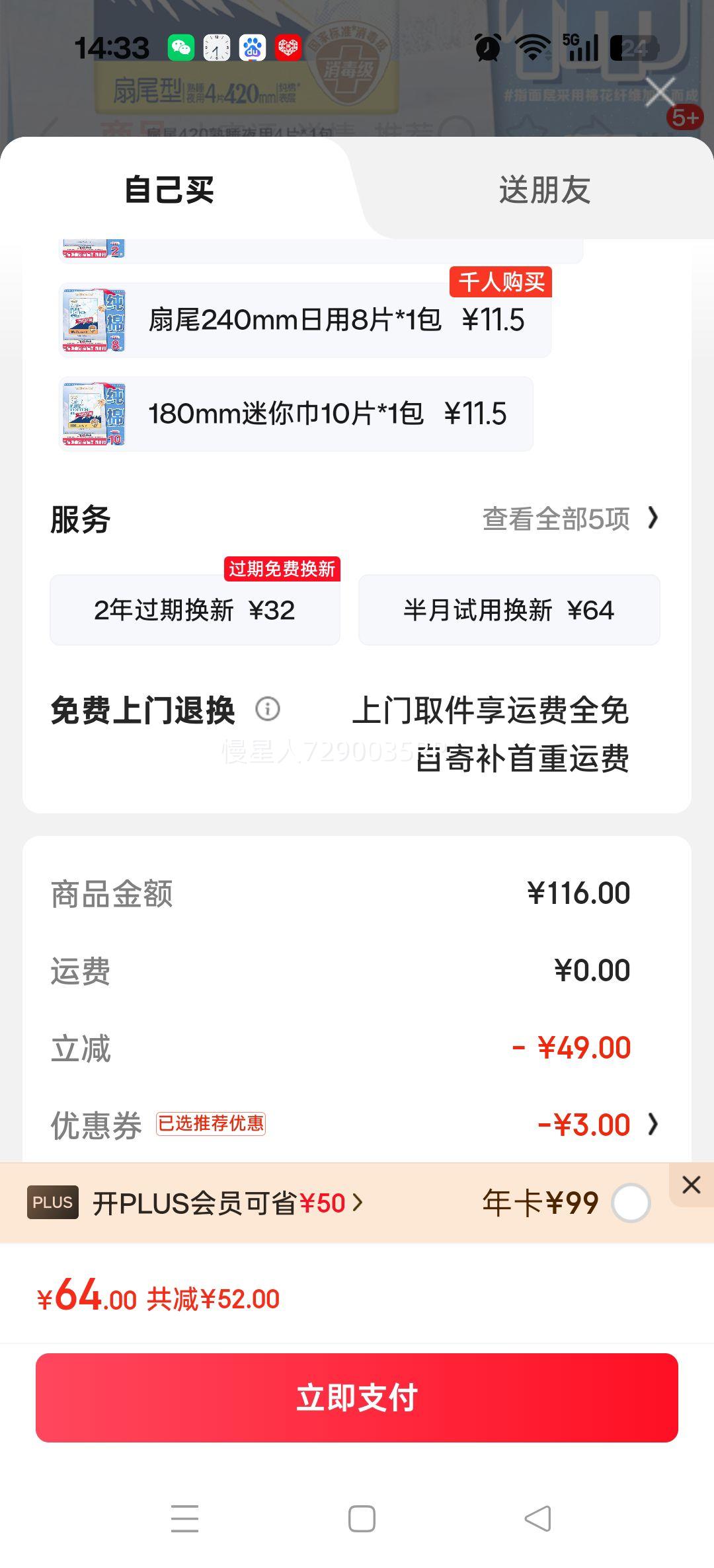Close the checkout sheet with the X
Viewport: 714px width, 1568px height.
pos(660,91)
